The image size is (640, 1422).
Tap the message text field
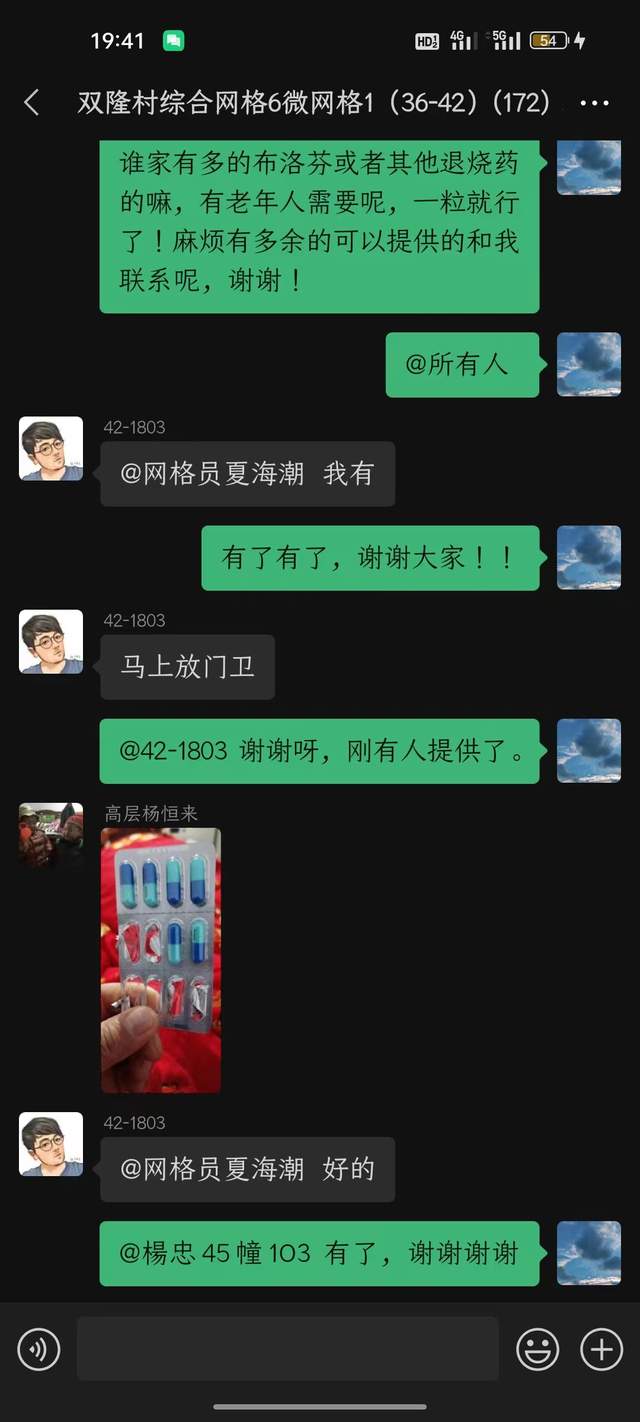pyautogui.click(x=287, y=1349)
